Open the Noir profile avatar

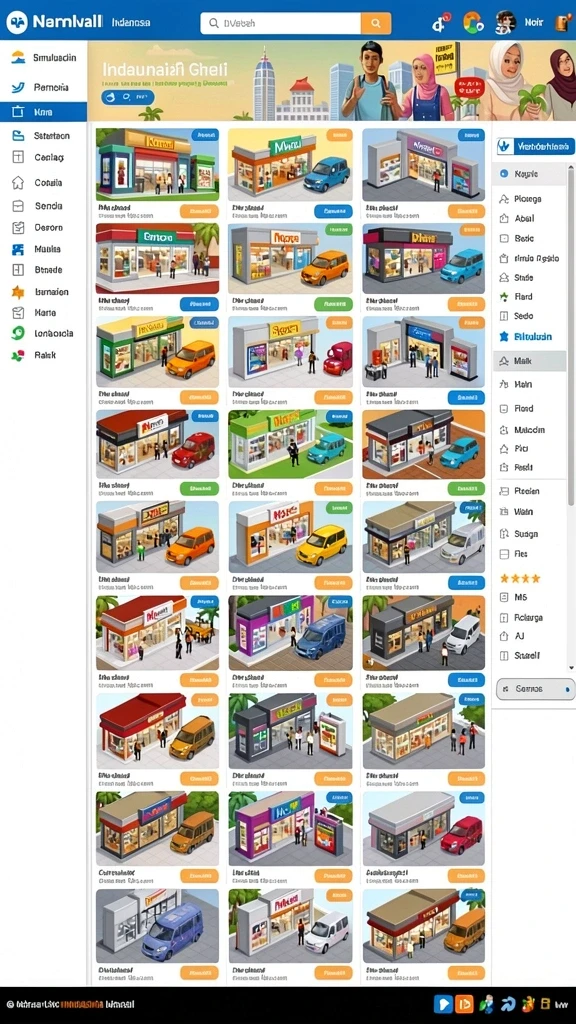tap(505, 22)
